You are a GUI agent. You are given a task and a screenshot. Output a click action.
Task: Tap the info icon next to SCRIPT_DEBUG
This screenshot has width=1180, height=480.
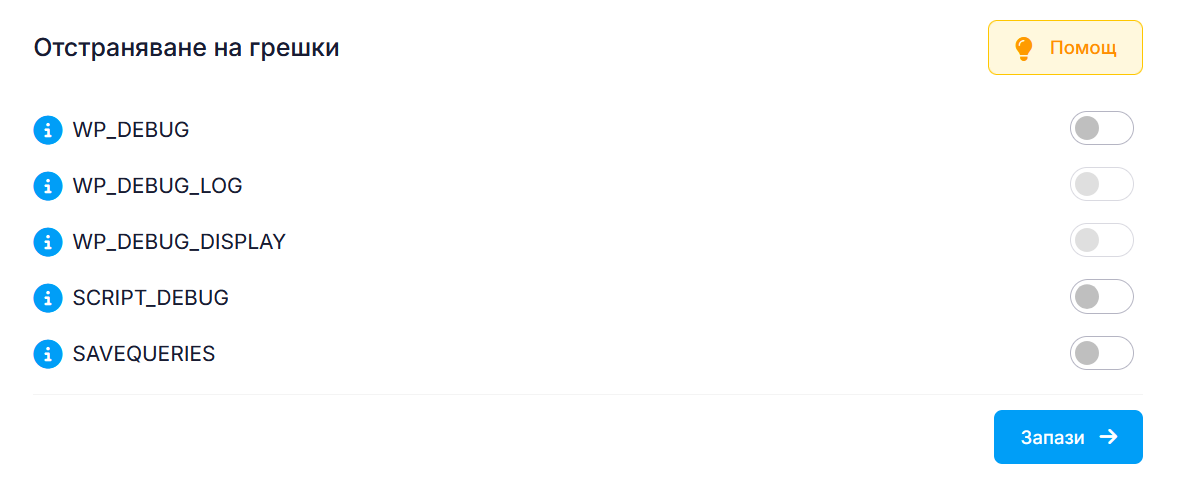48,298
